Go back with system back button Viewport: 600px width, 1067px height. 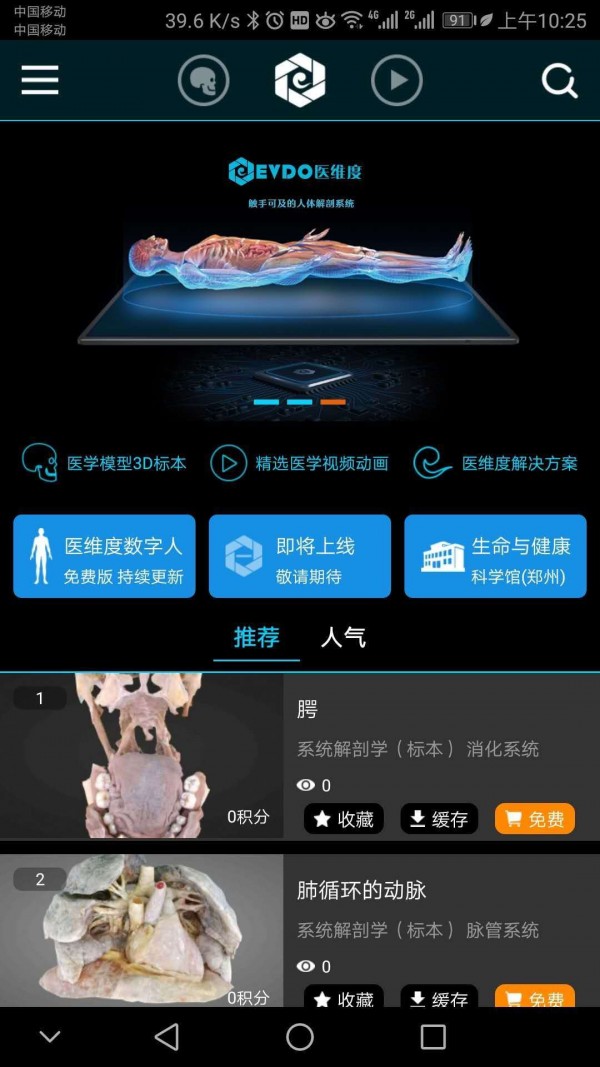pyautogui.click(x=167, y=1037)
